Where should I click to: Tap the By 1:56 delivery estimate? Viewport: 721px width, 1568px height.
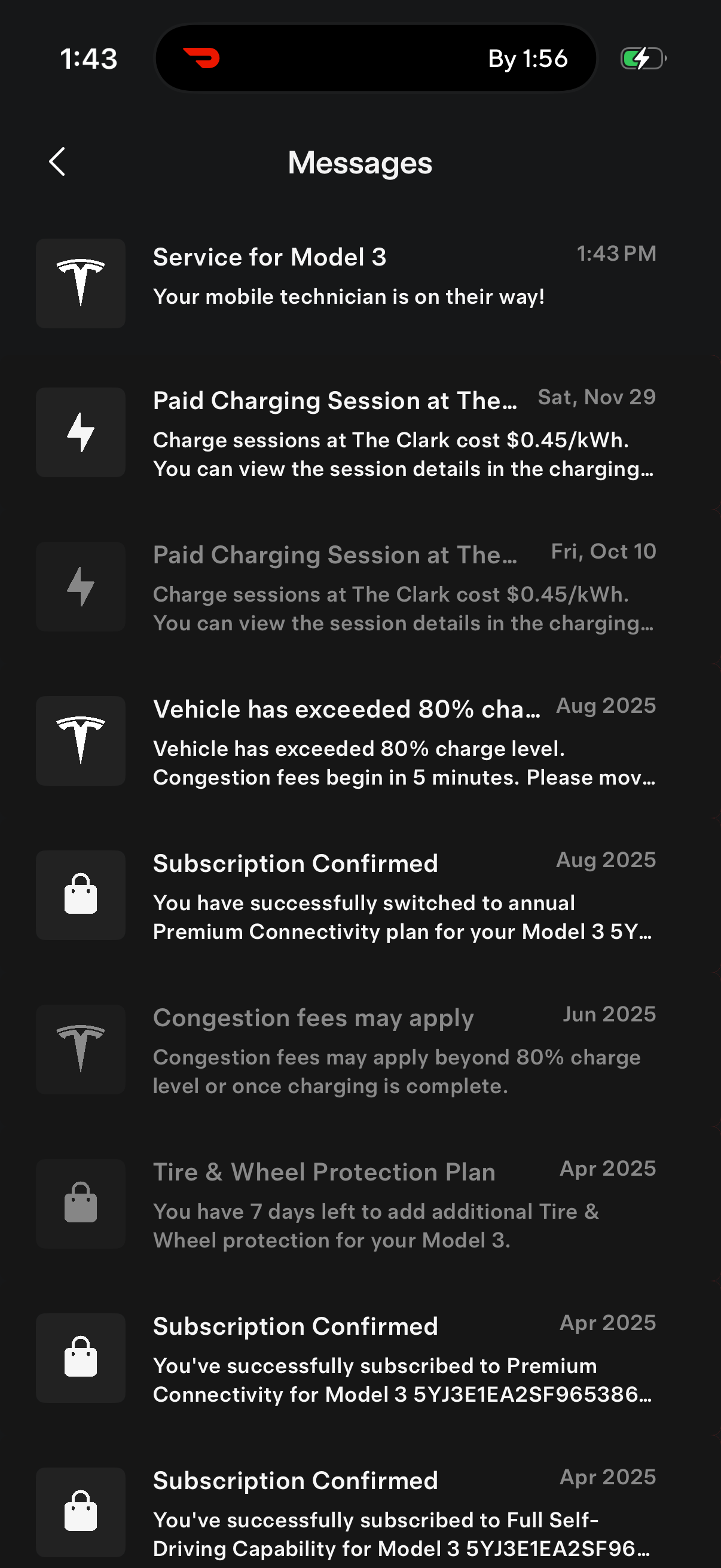click(528, 59)
